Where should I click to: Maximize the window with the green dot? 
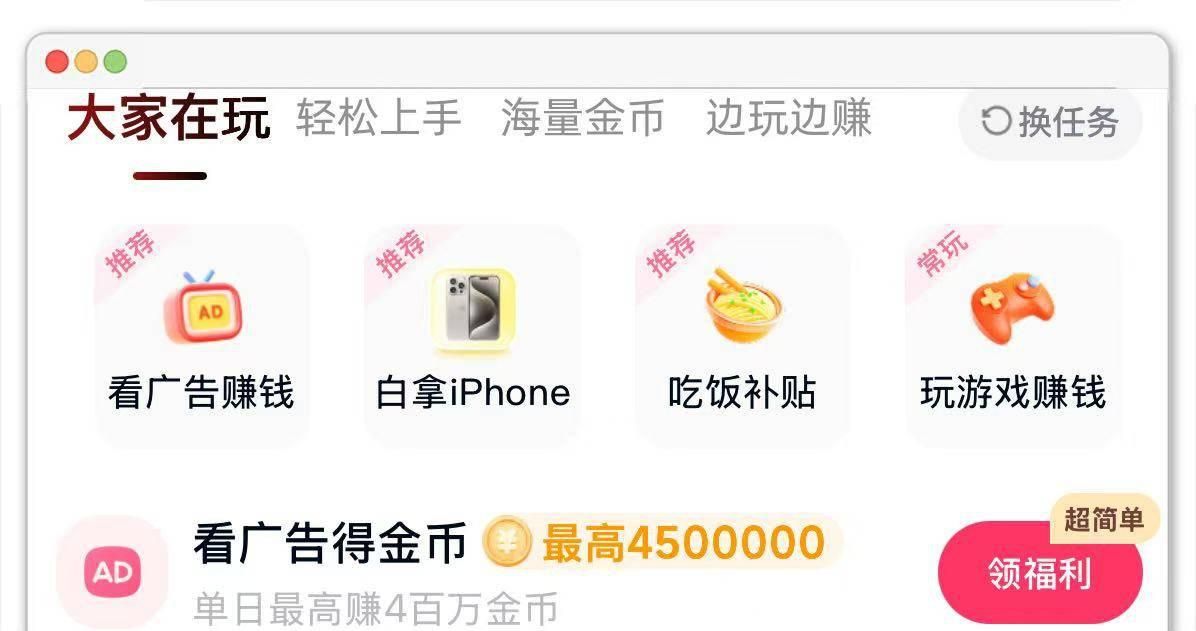[x=115, y=62]
